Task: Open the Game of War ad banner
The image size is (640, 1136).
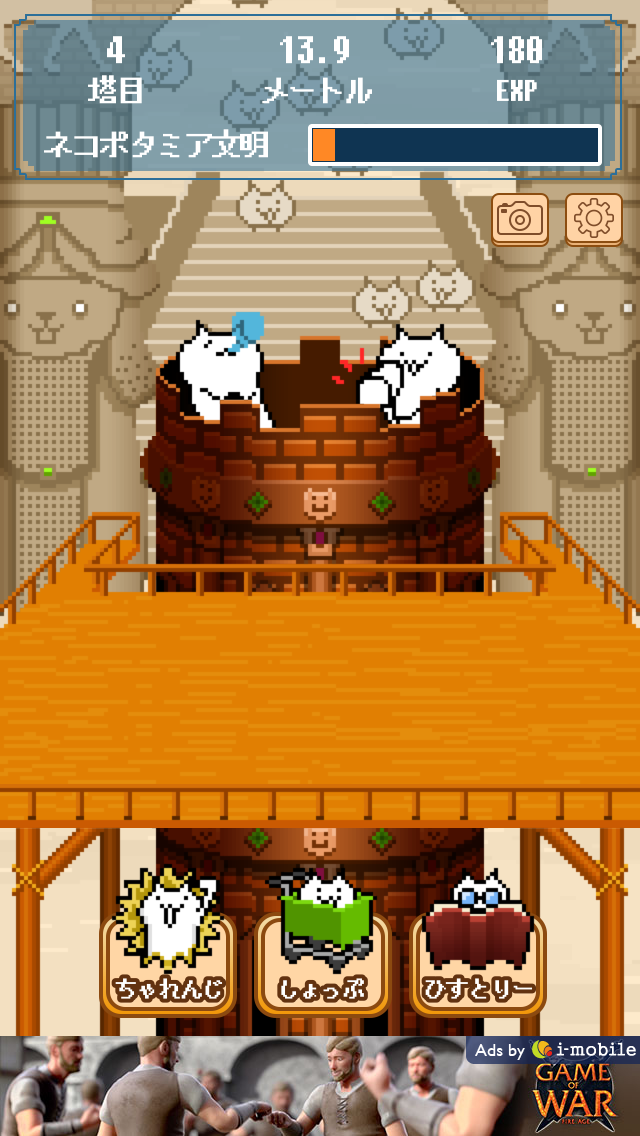Action: click(320, 1086)
